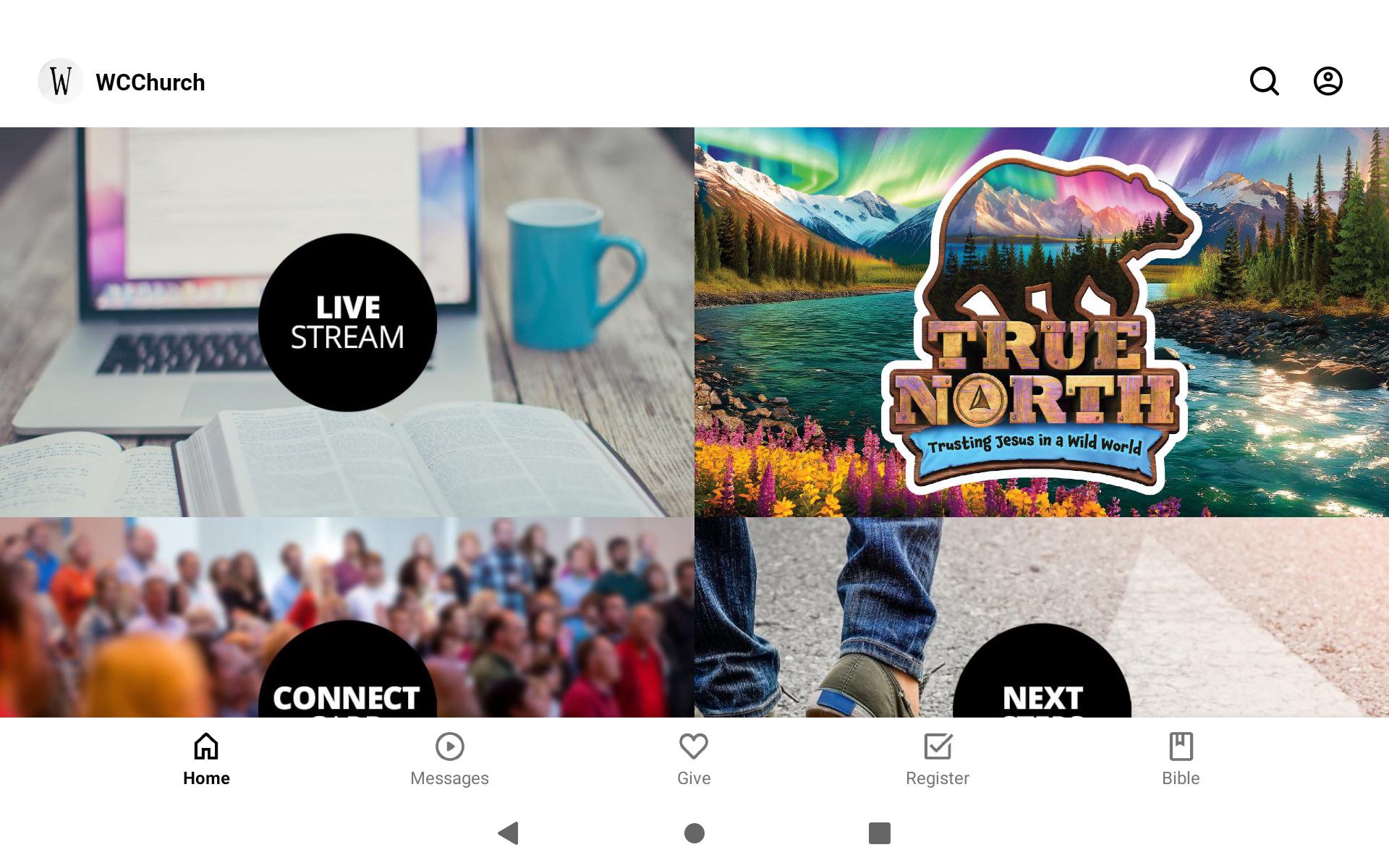
Task: Open the search icon
Action: tap(1264, 81)
